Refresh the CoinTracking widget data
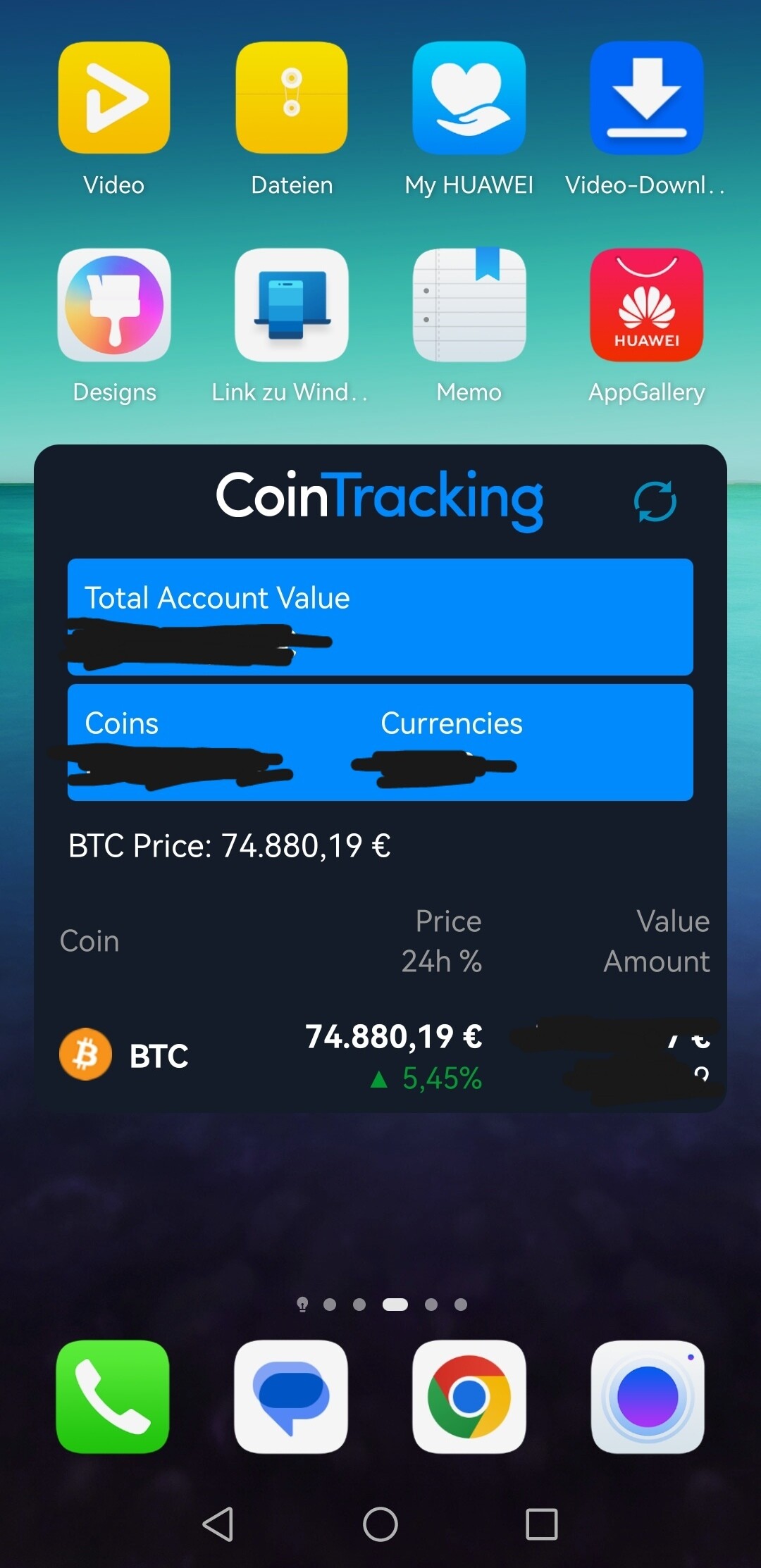The height and width of the screenshot is (1568, 761). pyautogui.click(x=655, y=502)
